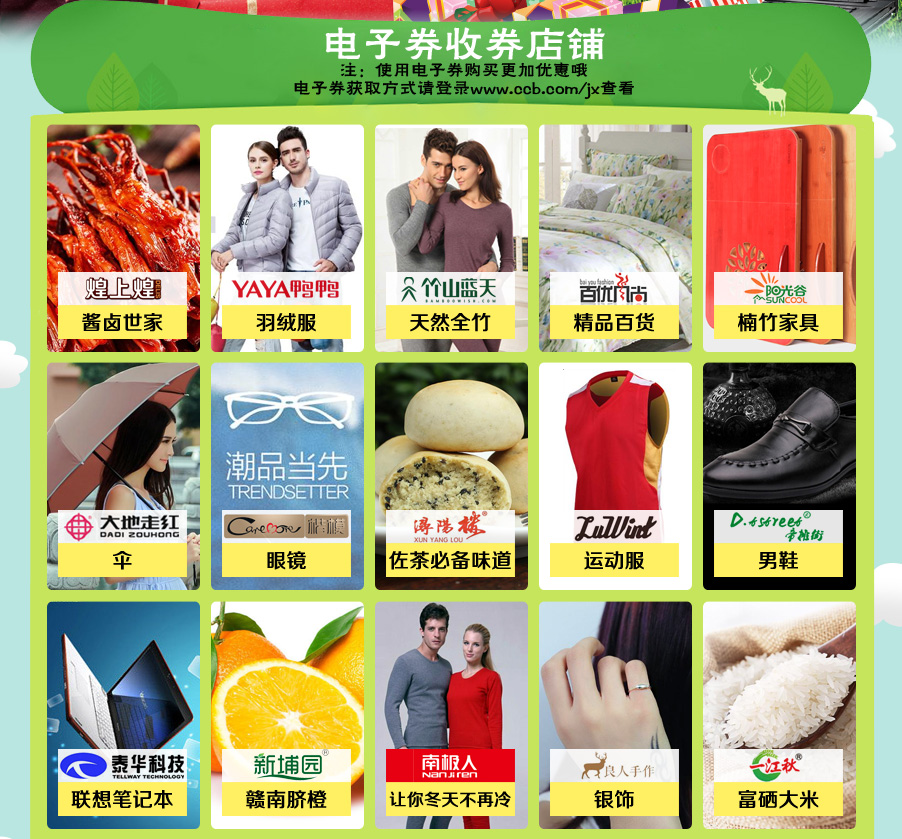902x839 pixels.
Task: Select the 新埔园 赣南脐橙 store tile
Action: click(x=287, y=714)
